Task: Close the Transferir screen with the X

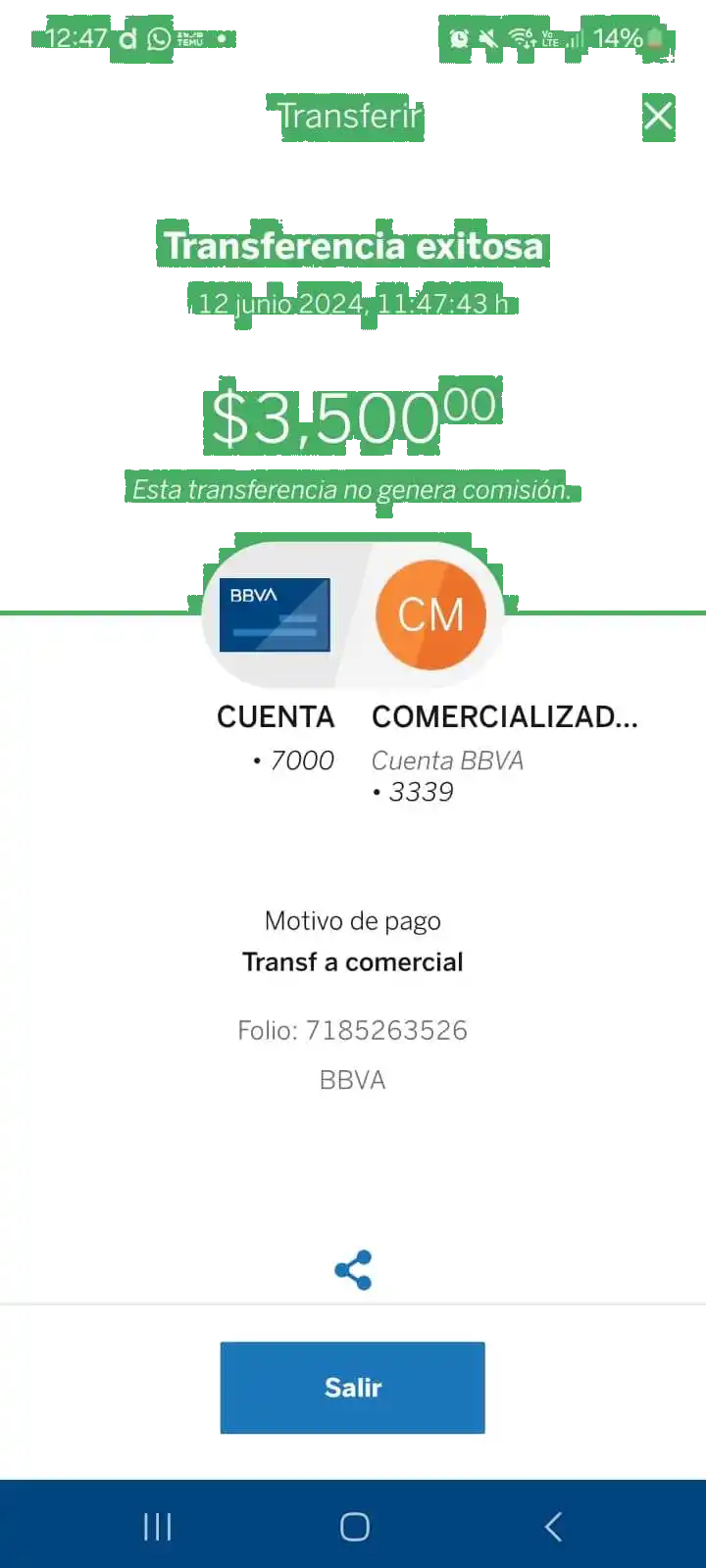Action: pos(658,116)
